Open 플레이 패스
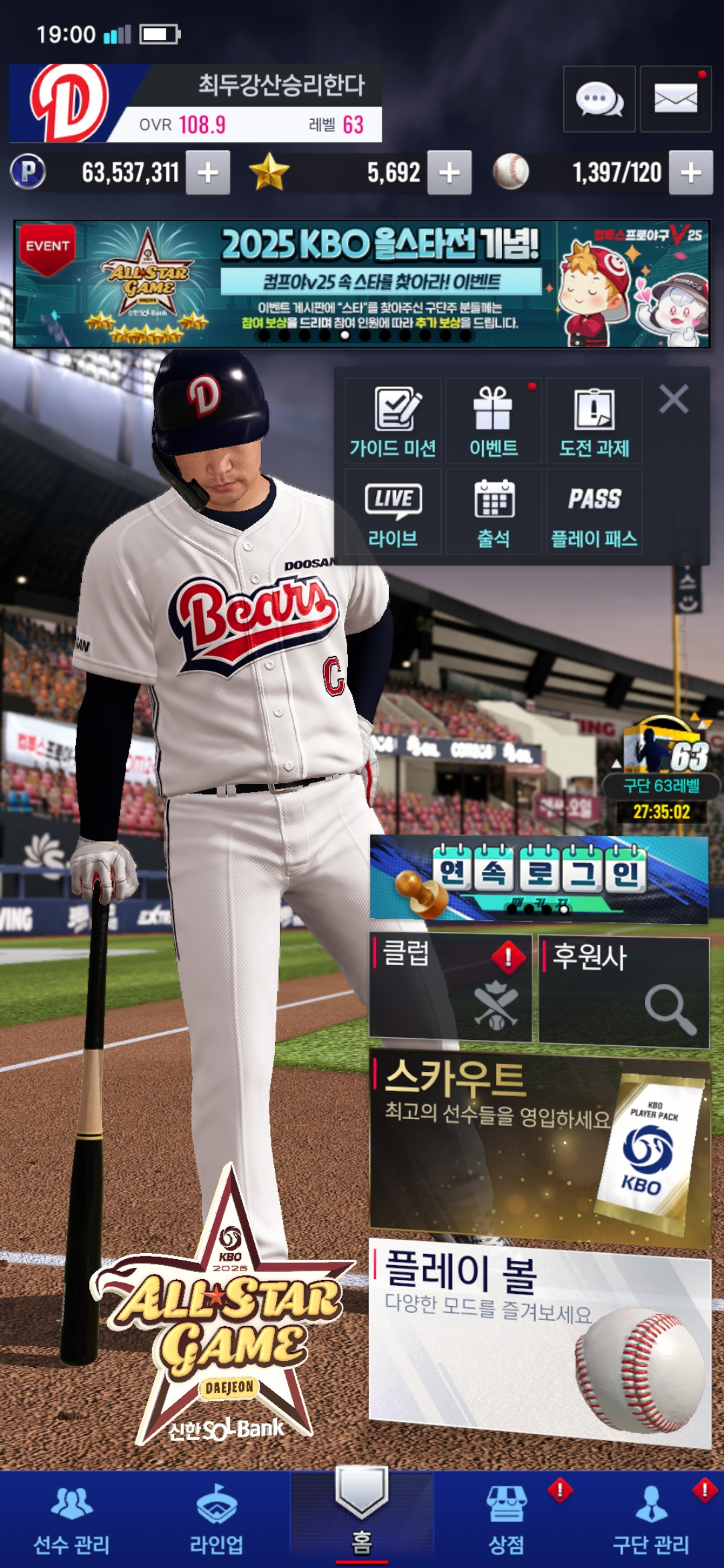Viewport: 724px width, 1568px height. coord(594,512)
